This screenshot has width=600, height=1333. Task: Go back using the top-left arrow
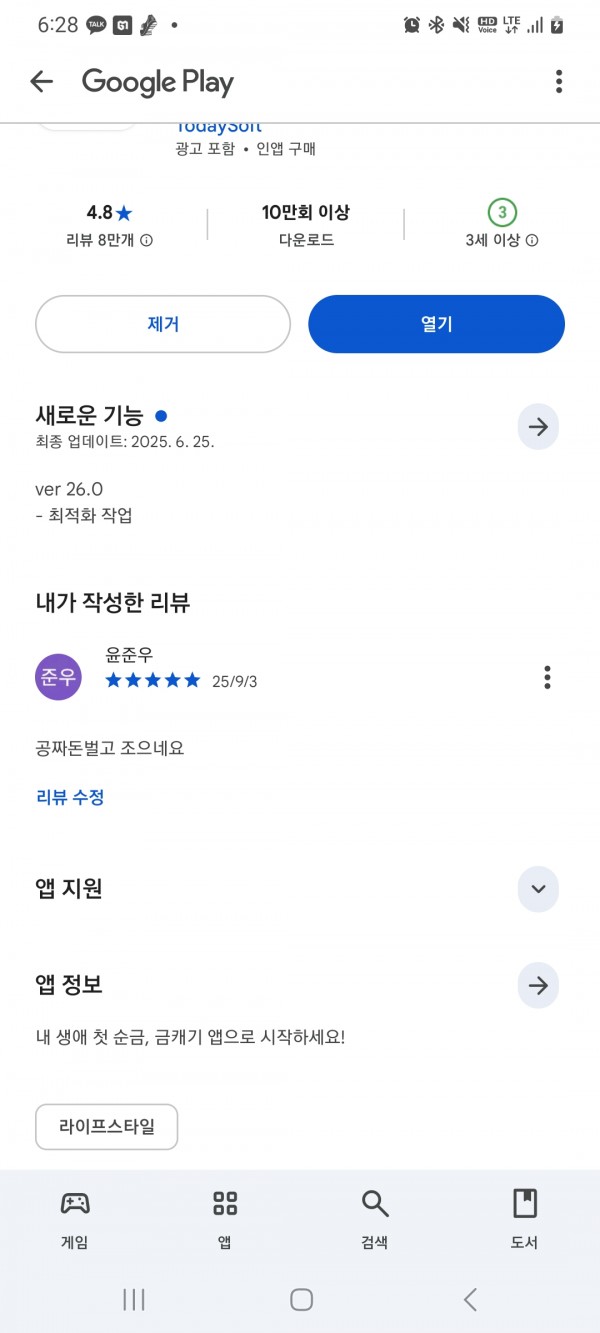click(41, 82)
